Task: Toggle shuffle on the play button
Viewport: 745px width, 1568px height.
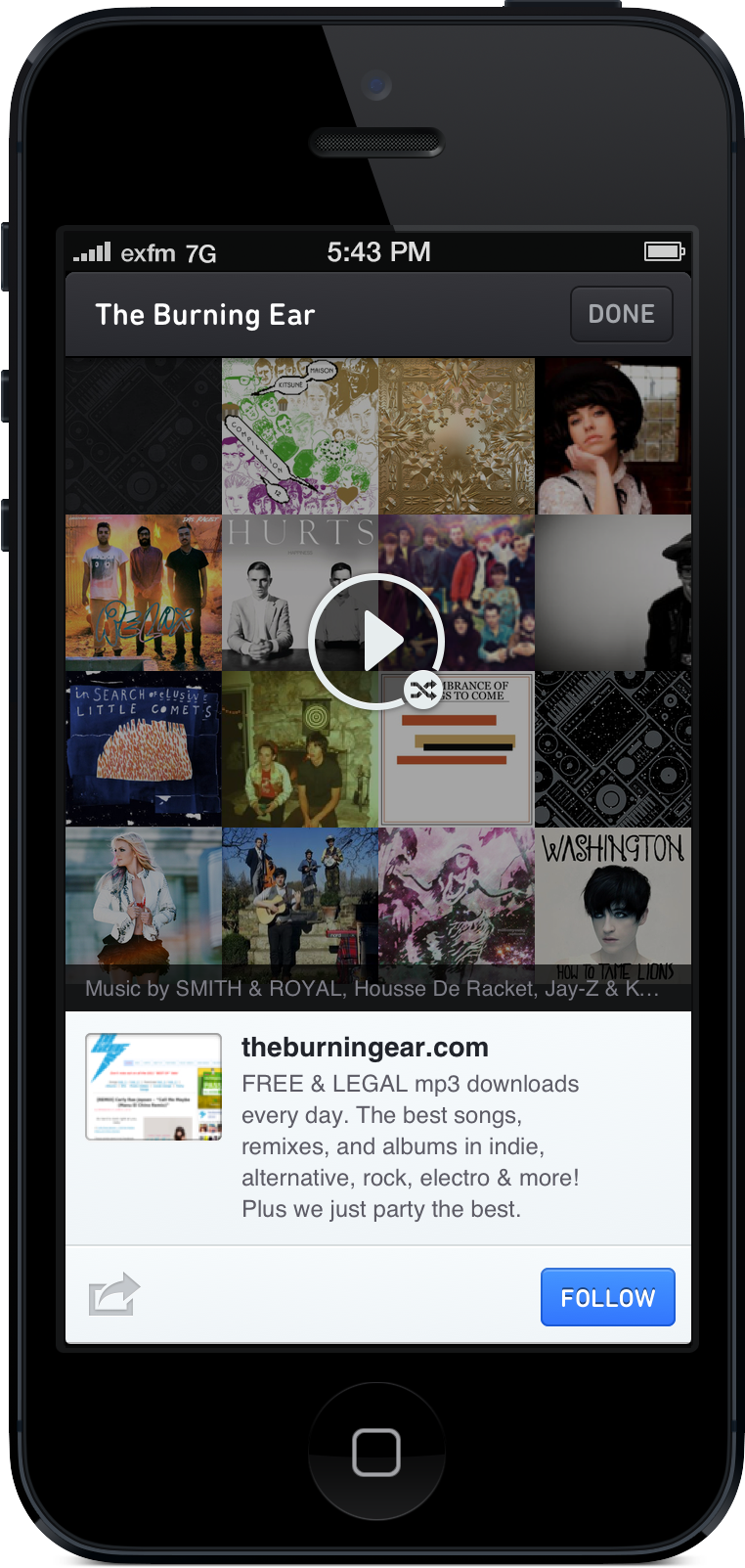Action: click(x=423, y=691)
